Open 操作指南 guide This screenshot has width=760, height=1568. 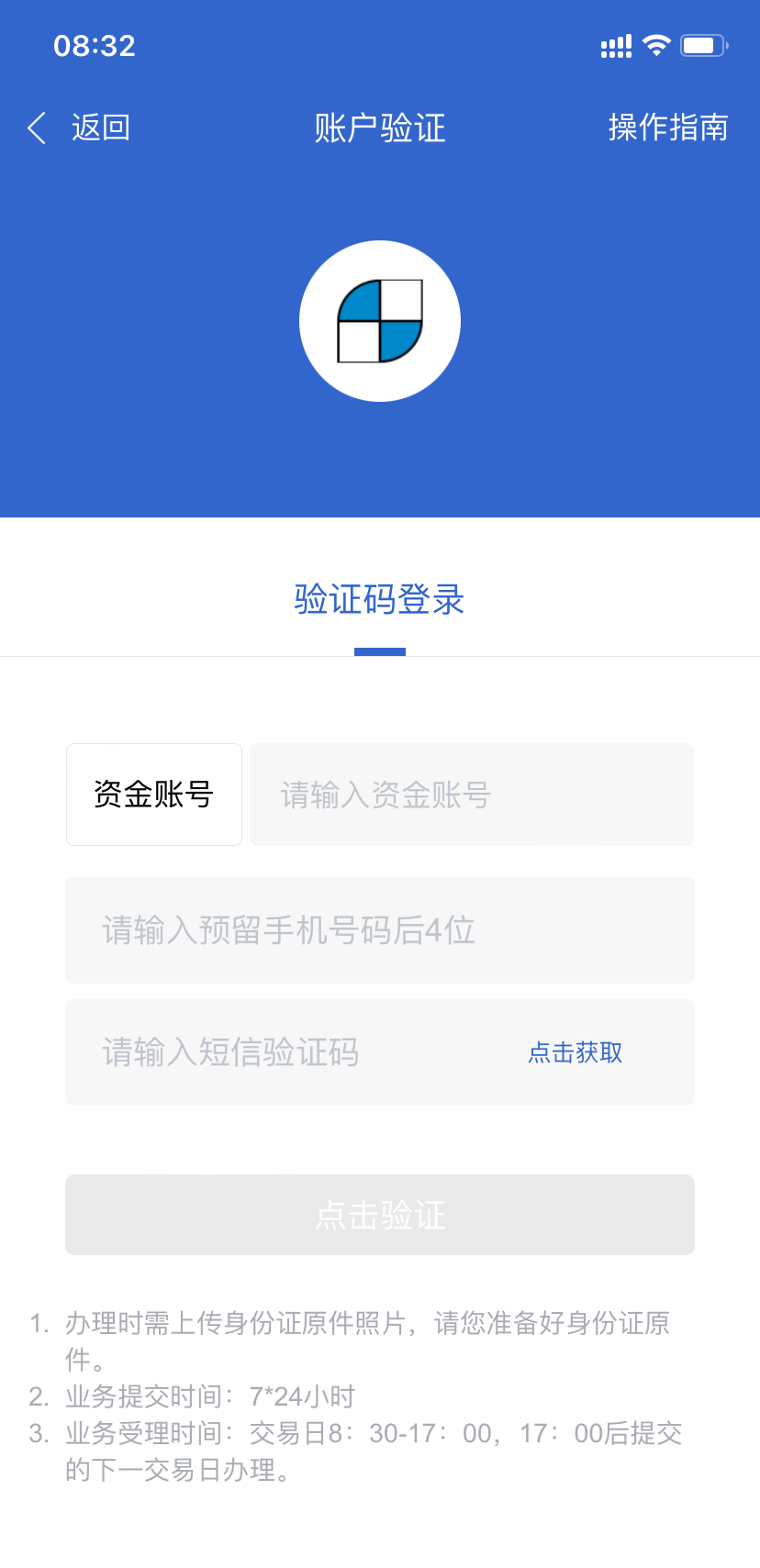click(x=667, y=128)
